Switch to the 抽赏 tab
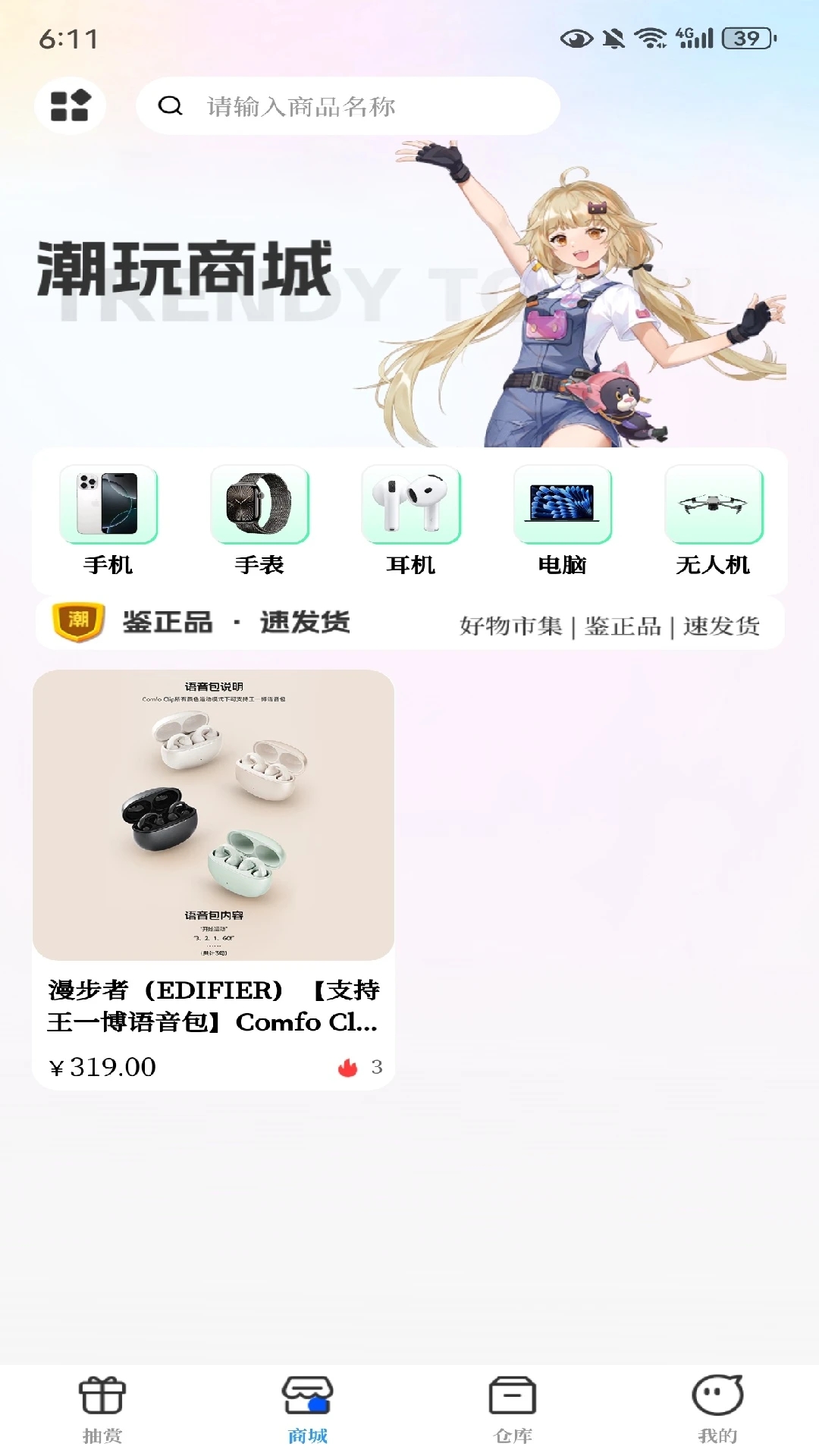The width and height of the screenshot is (819, 1456). [x=102, y=1410]
